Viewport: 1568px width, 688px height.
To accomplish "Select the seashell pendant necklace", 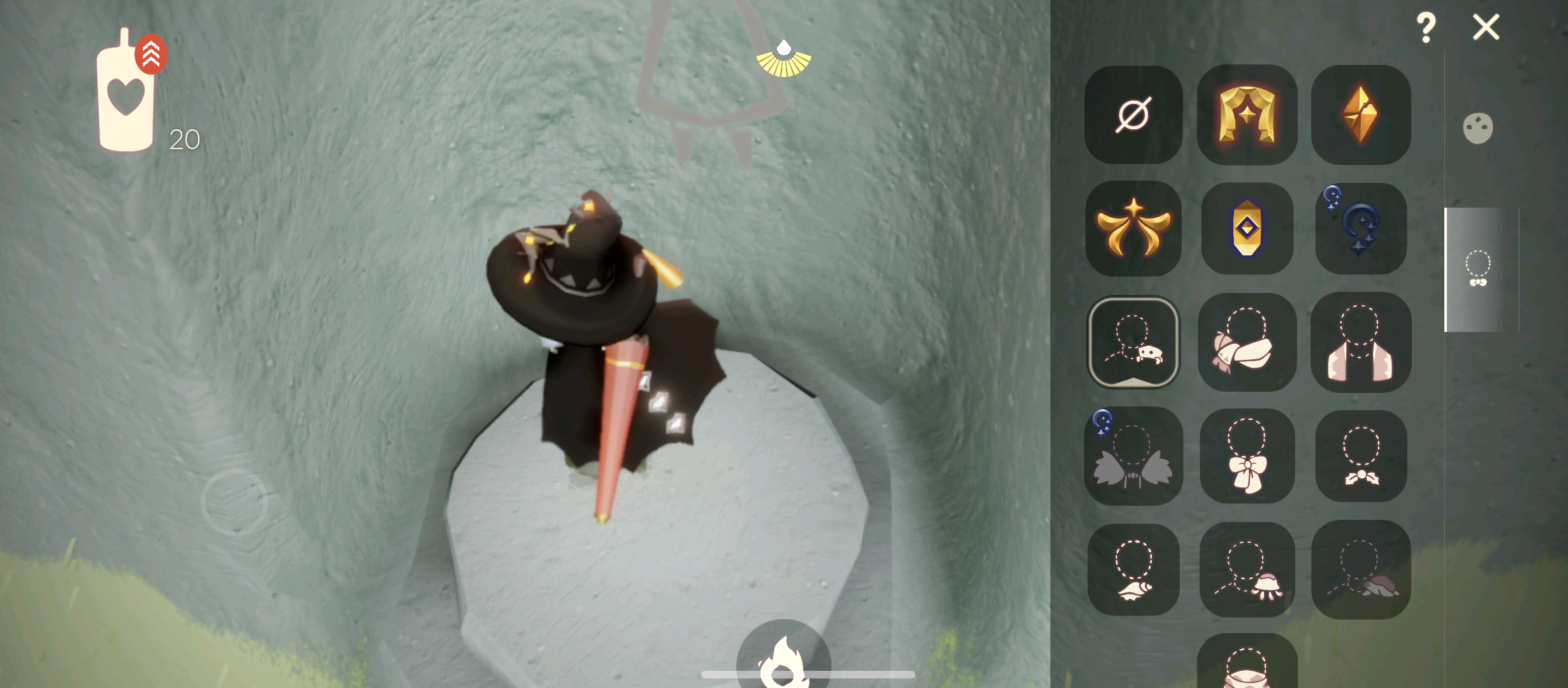I will 1133,570.
